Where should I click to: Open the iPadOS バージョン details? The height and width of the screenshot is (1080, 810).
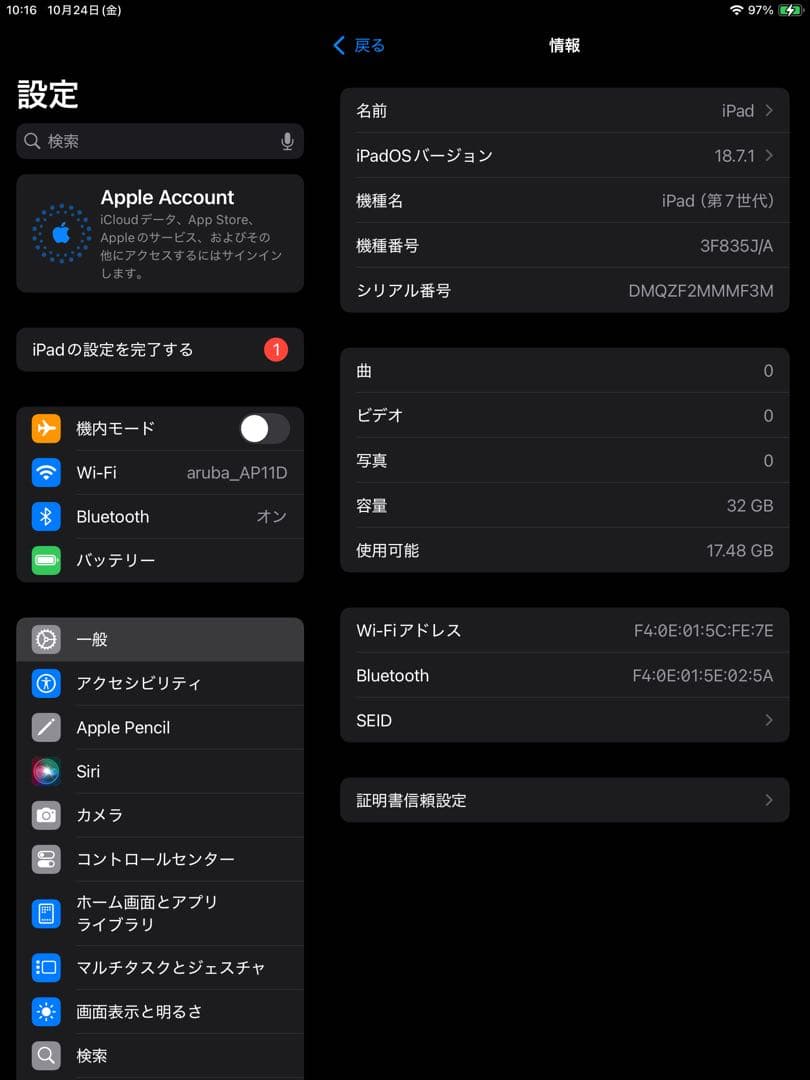[x=565, y=156]
